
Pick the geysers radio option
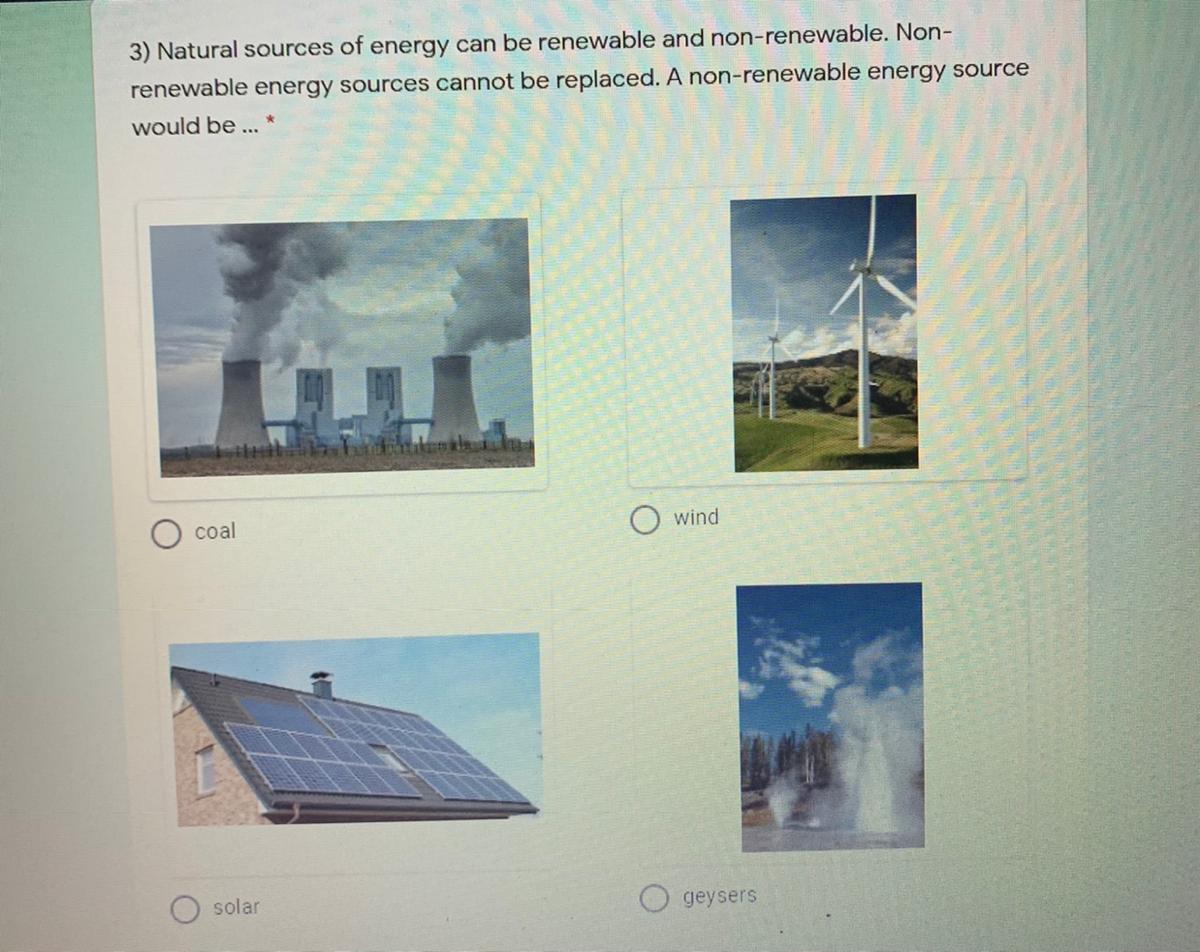tap(655, 899)
